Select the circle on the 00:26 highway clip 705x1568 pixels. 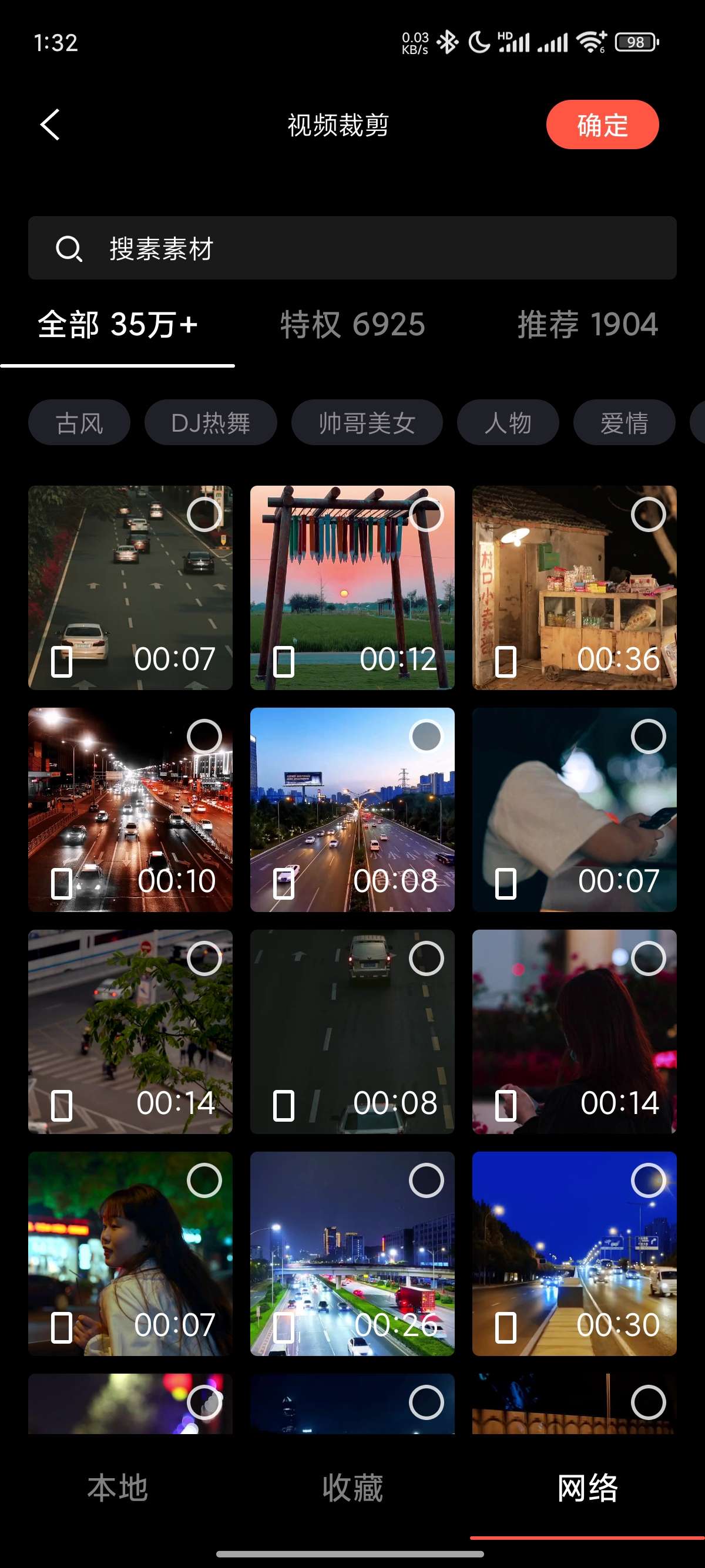point(426,1180)
